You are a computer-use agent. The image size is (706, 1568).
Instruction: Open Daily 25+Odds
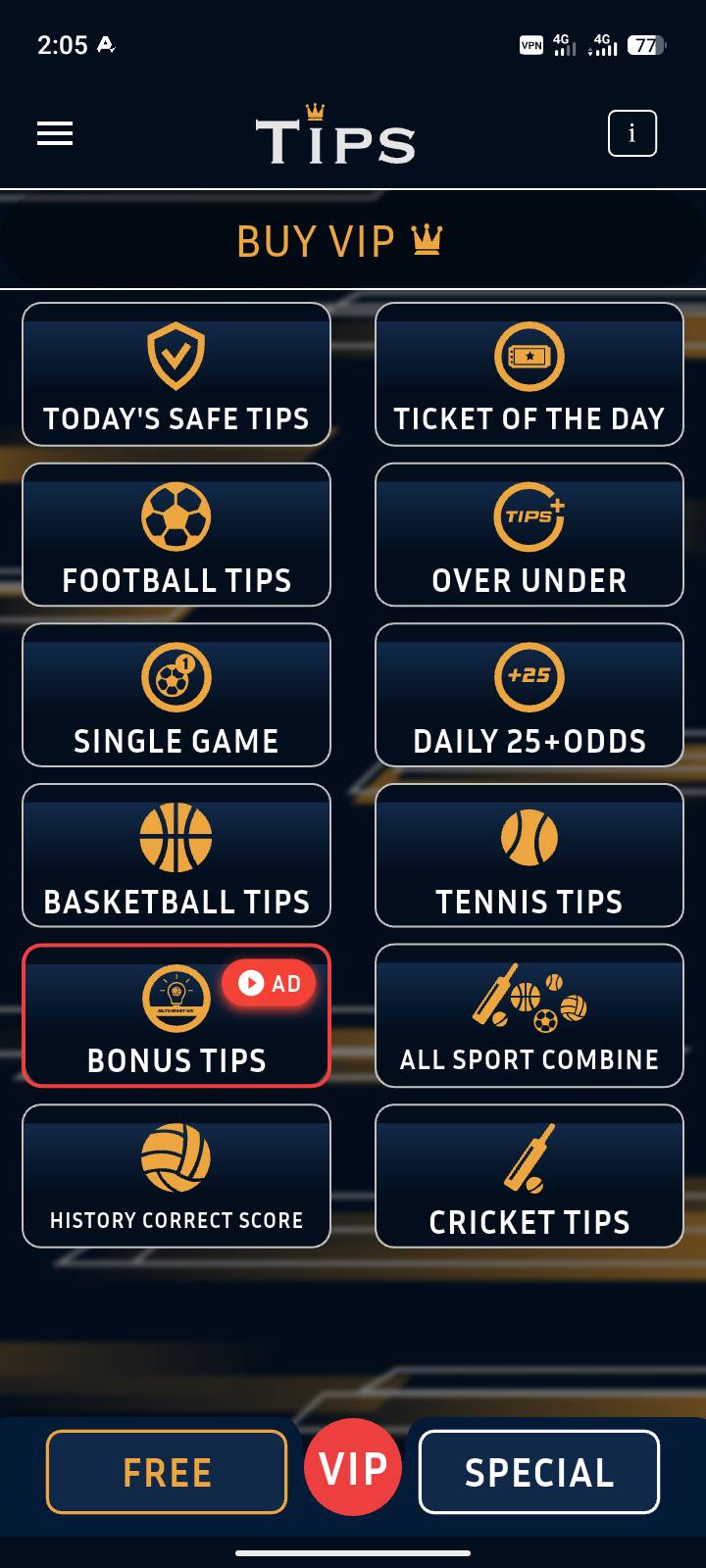tap(529, 695)
